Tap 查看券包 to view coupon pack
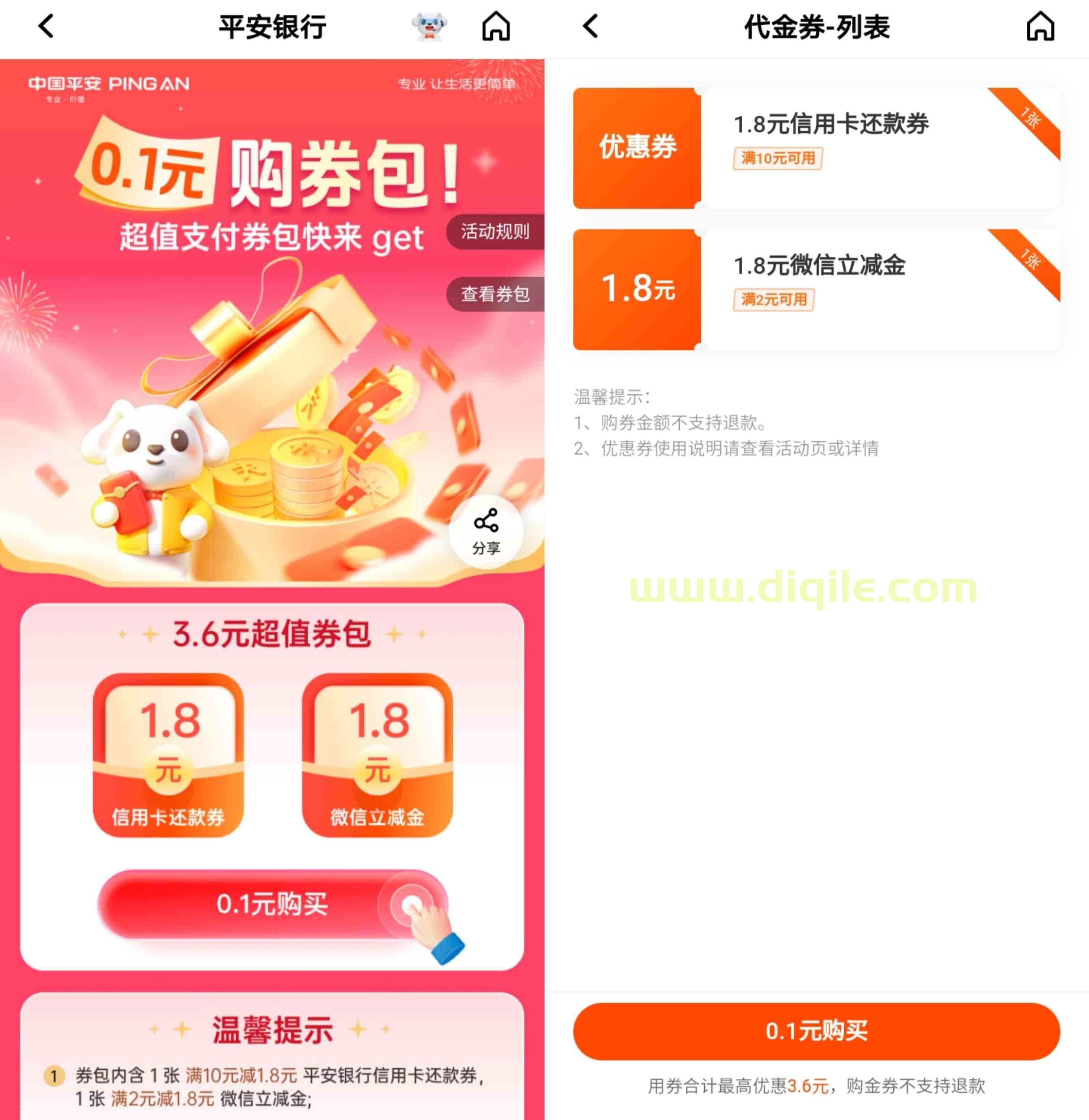The height and width of the screenshot is (1120, 1089). (495, 294)
